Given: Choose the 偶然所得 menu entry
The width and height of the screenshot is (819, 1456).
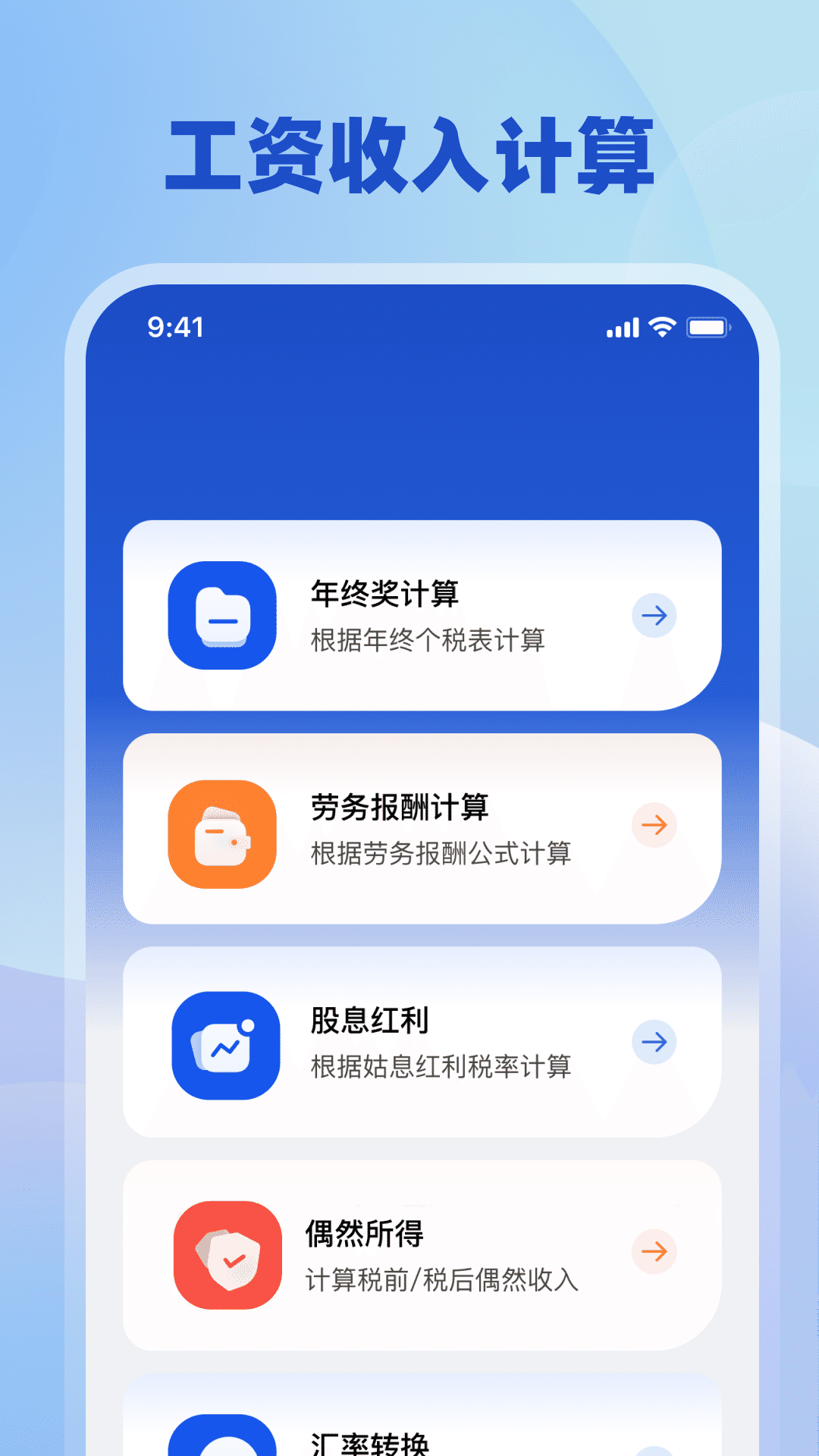Looking at the screenshot, I should [422, 1251].
